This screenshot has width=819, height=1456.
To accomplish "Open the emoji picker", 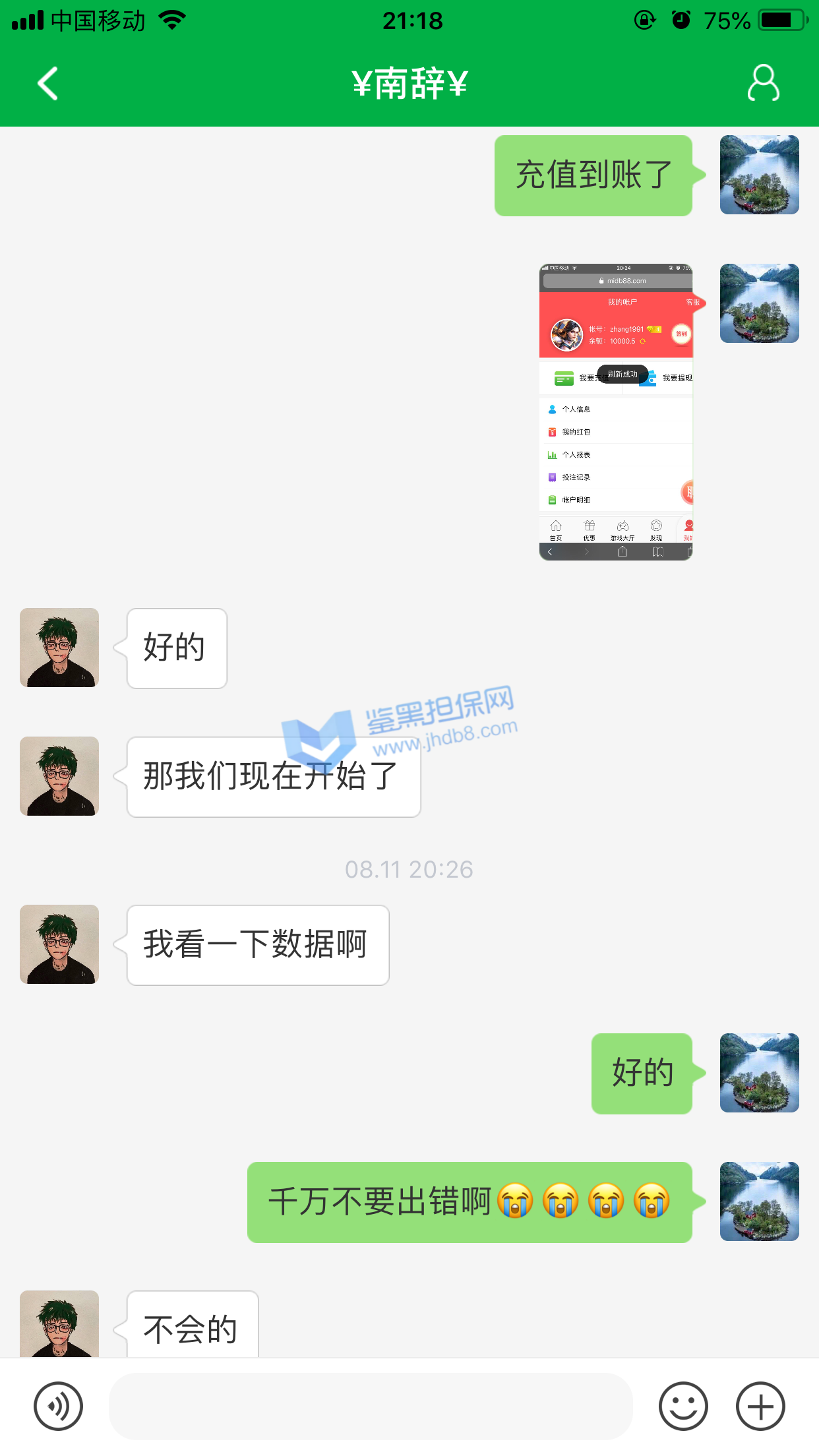I will [683, 1406].
